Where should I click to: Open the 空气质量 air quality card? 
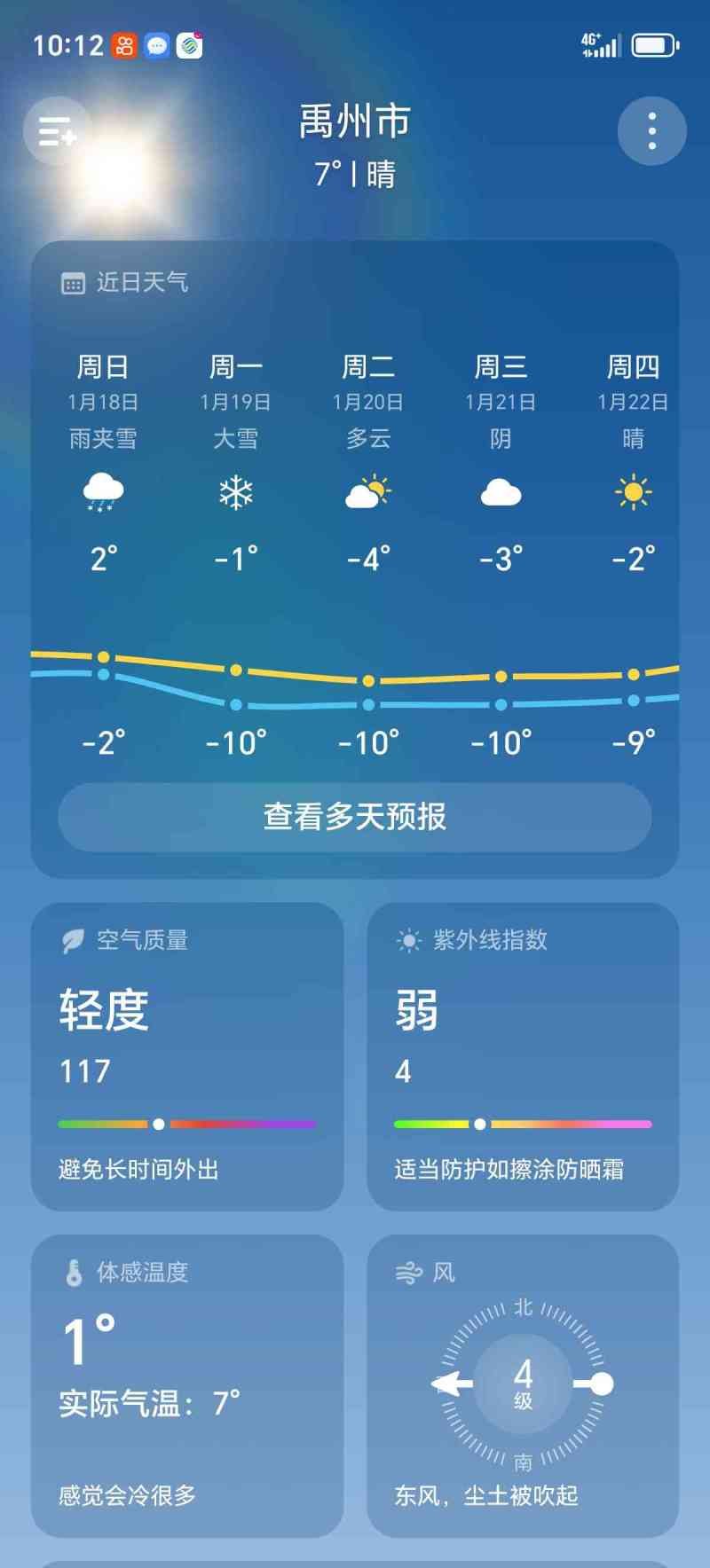point(187,1055)
